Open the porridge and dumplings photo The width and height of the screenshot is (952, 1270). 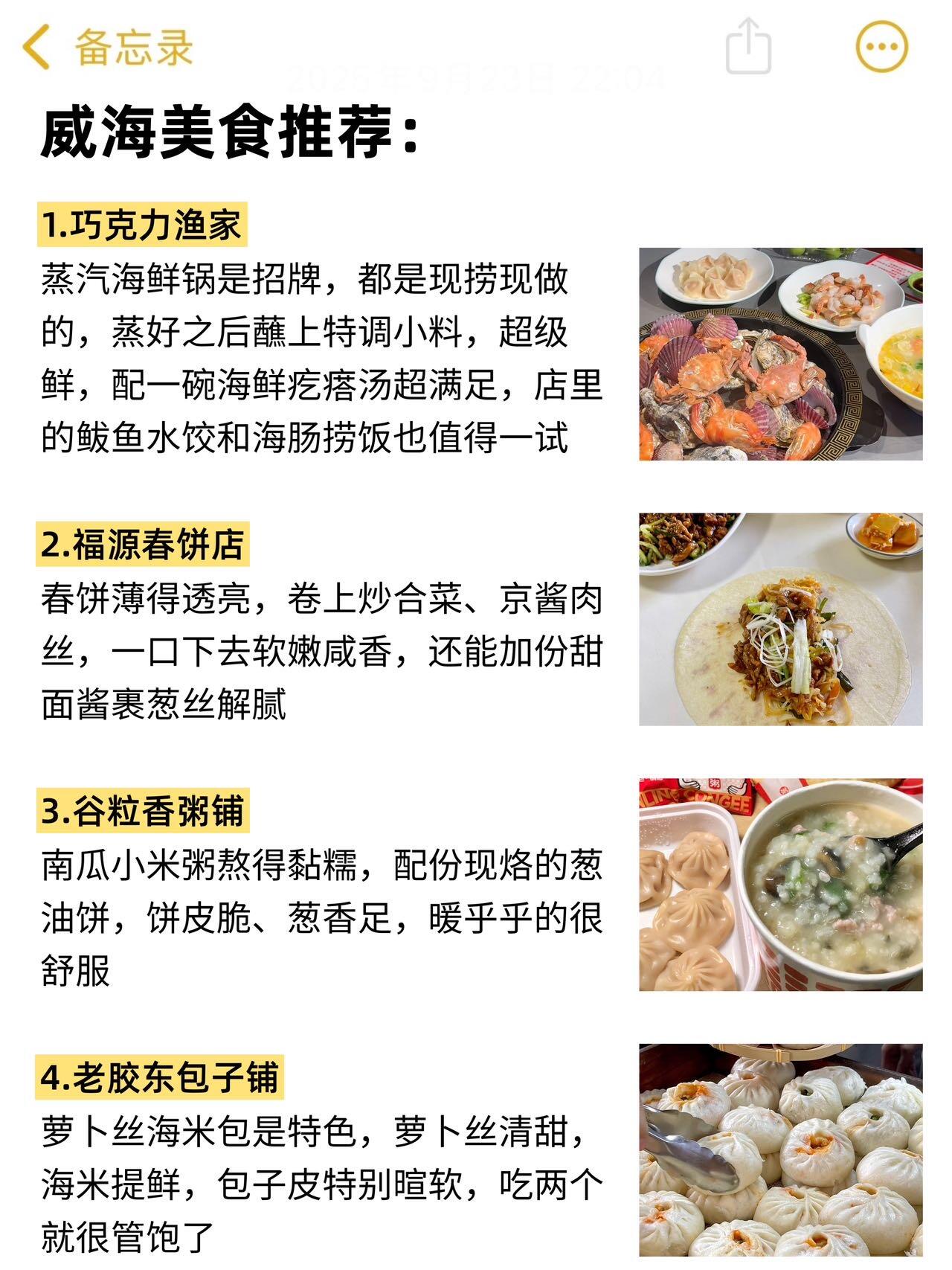780,885
